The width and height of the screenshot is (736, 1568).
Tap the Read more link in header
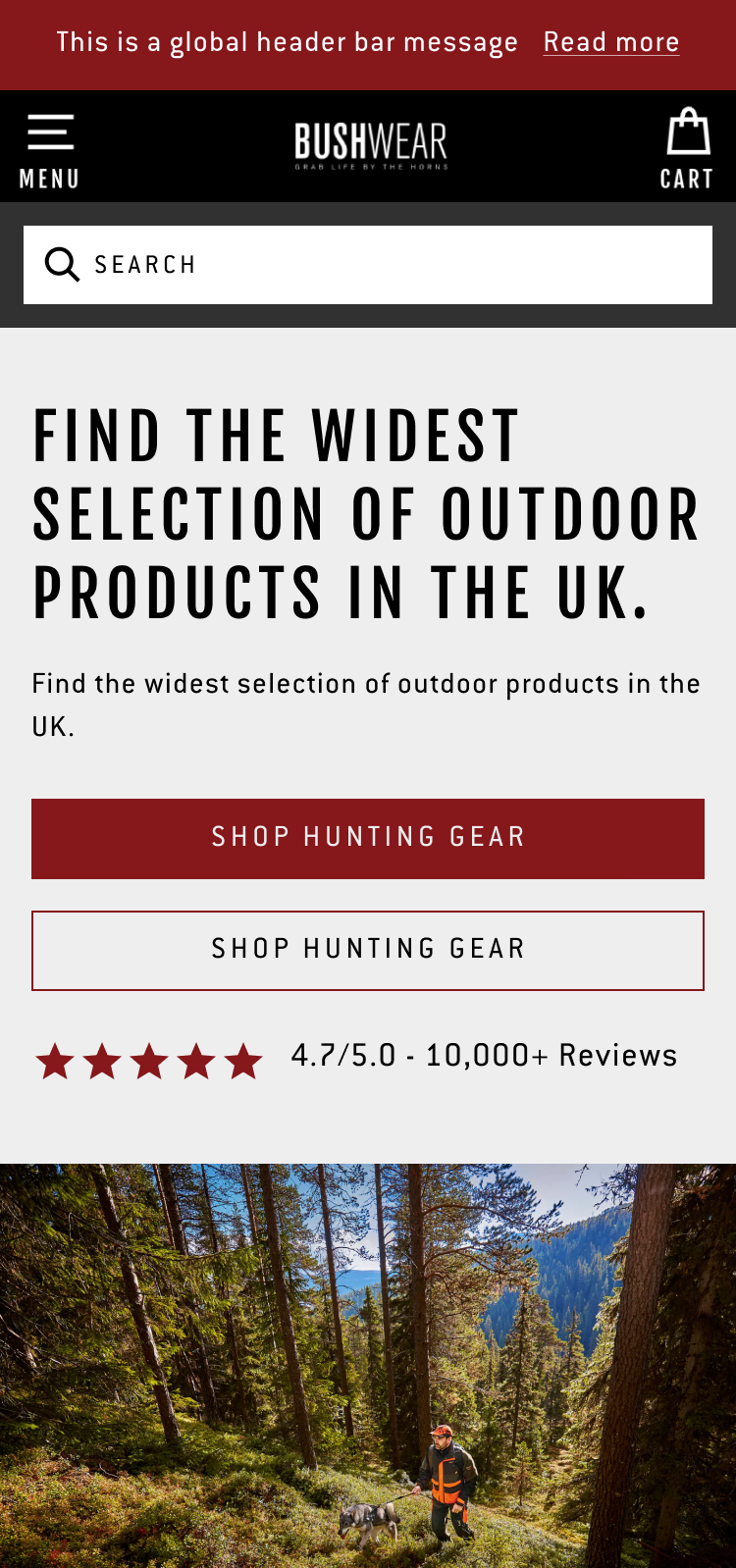tap(610, 42)
